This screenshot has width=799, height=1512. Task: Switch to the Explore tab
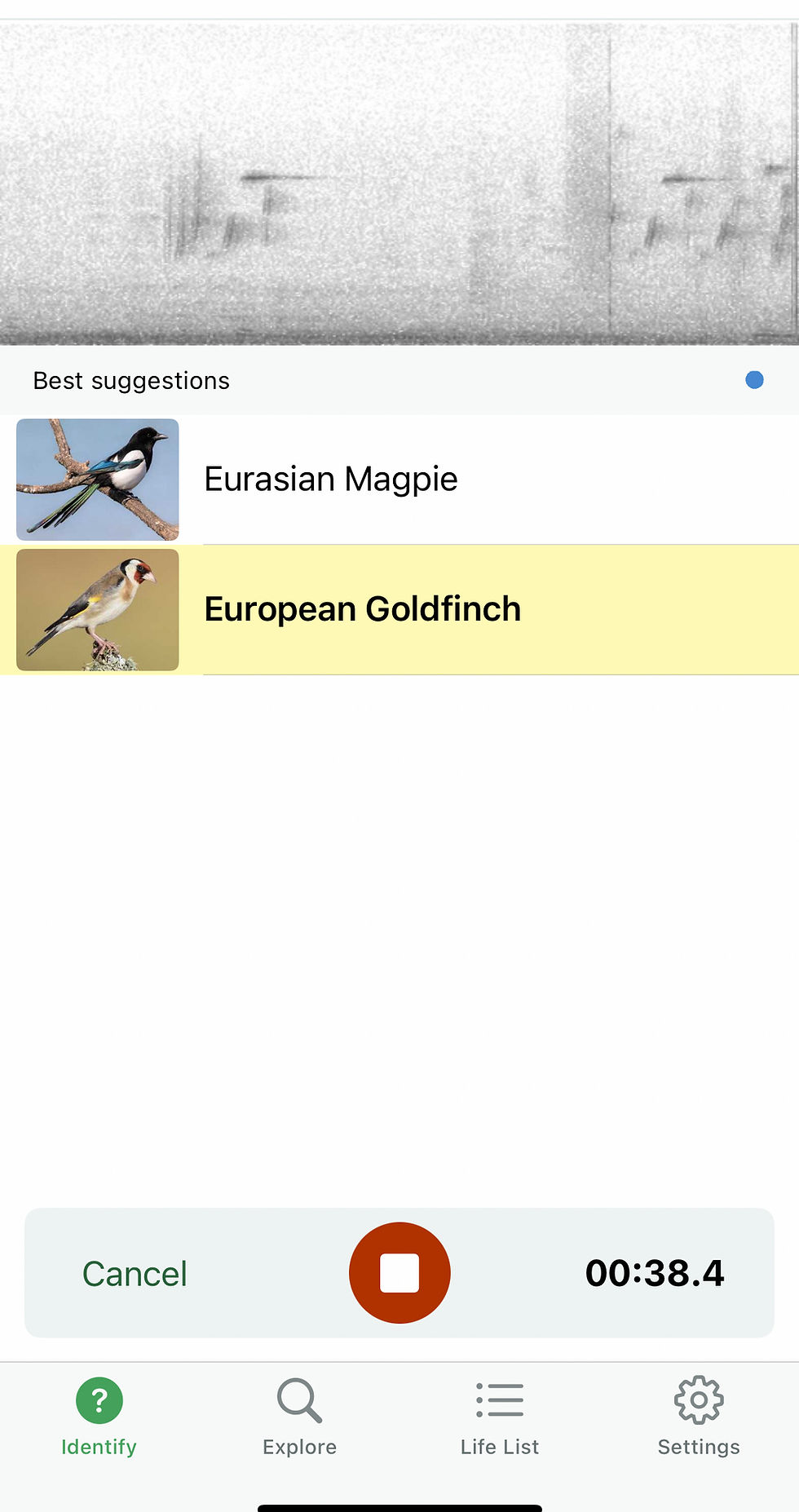pyautogui.click(x=298, y=1417)
